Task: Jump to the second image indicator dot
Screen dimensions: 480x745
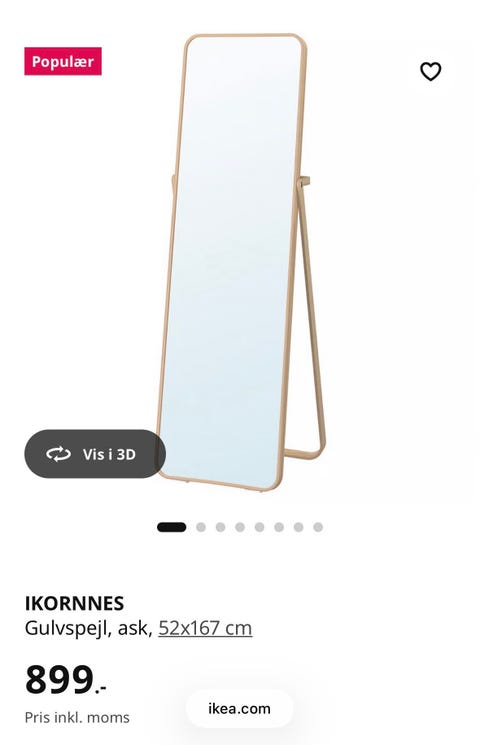Action: coord(201,527)
